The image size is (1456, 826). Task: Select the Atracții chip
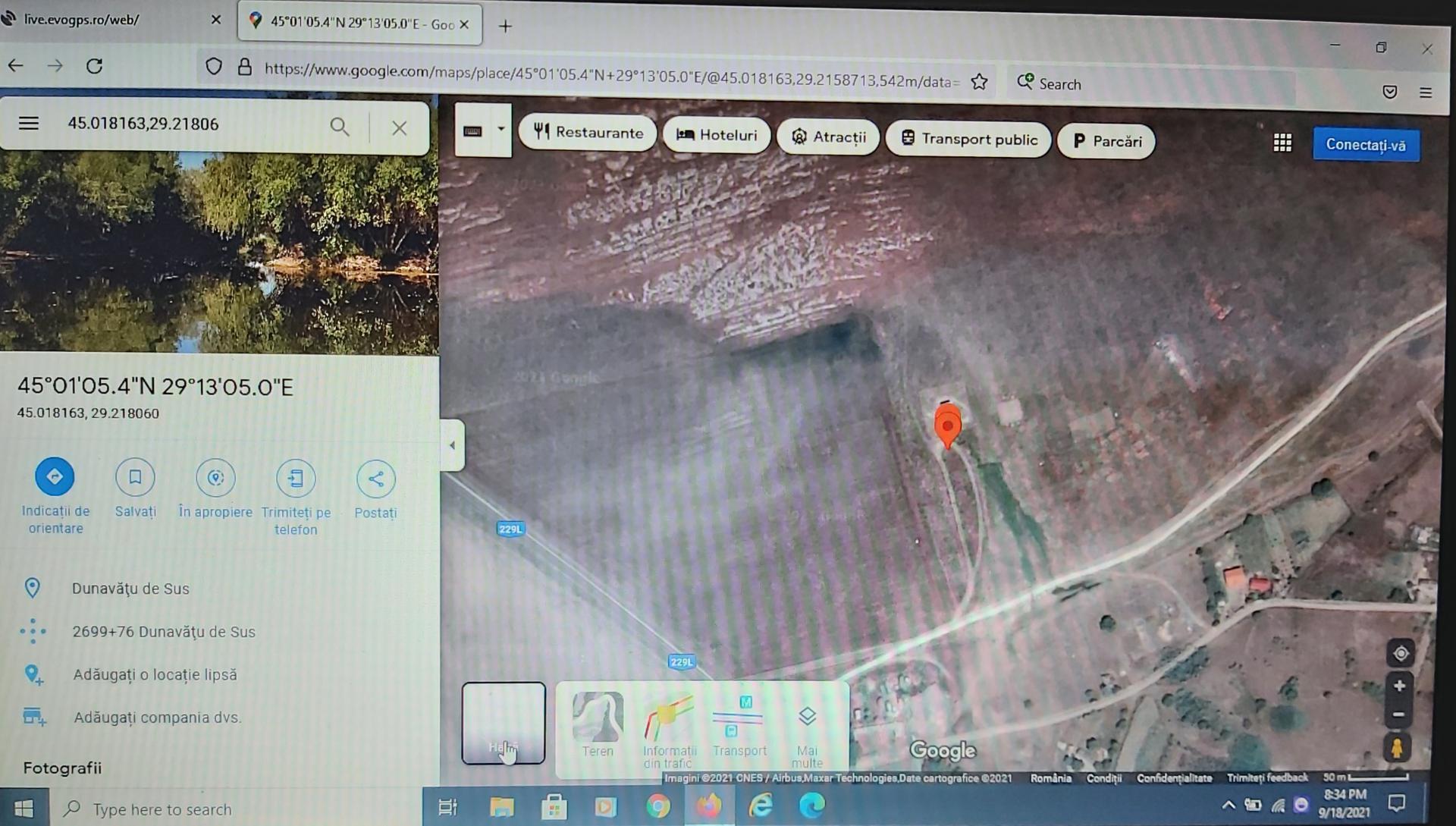click(828, 137)
